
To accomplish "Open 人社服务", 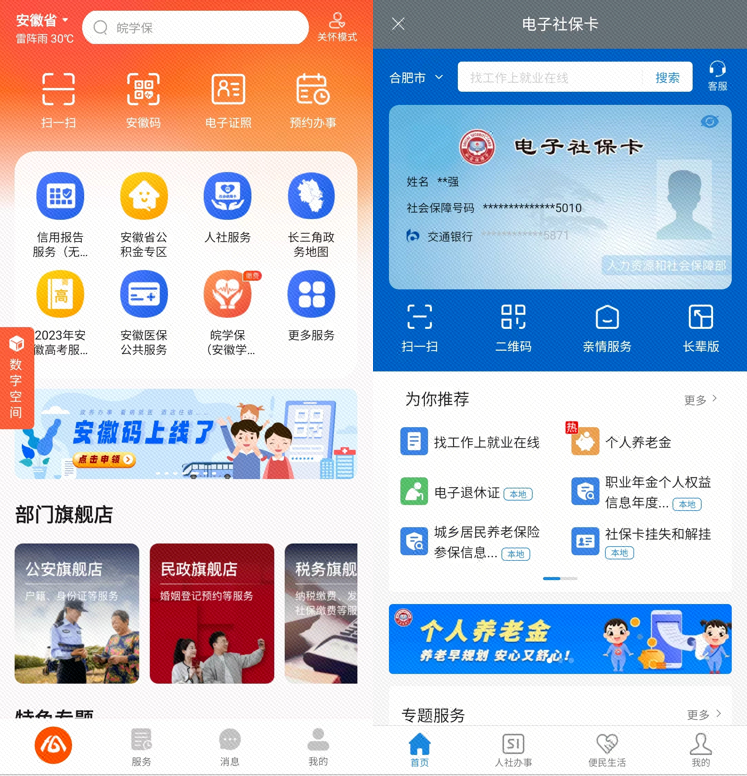I will click(227, 208).
